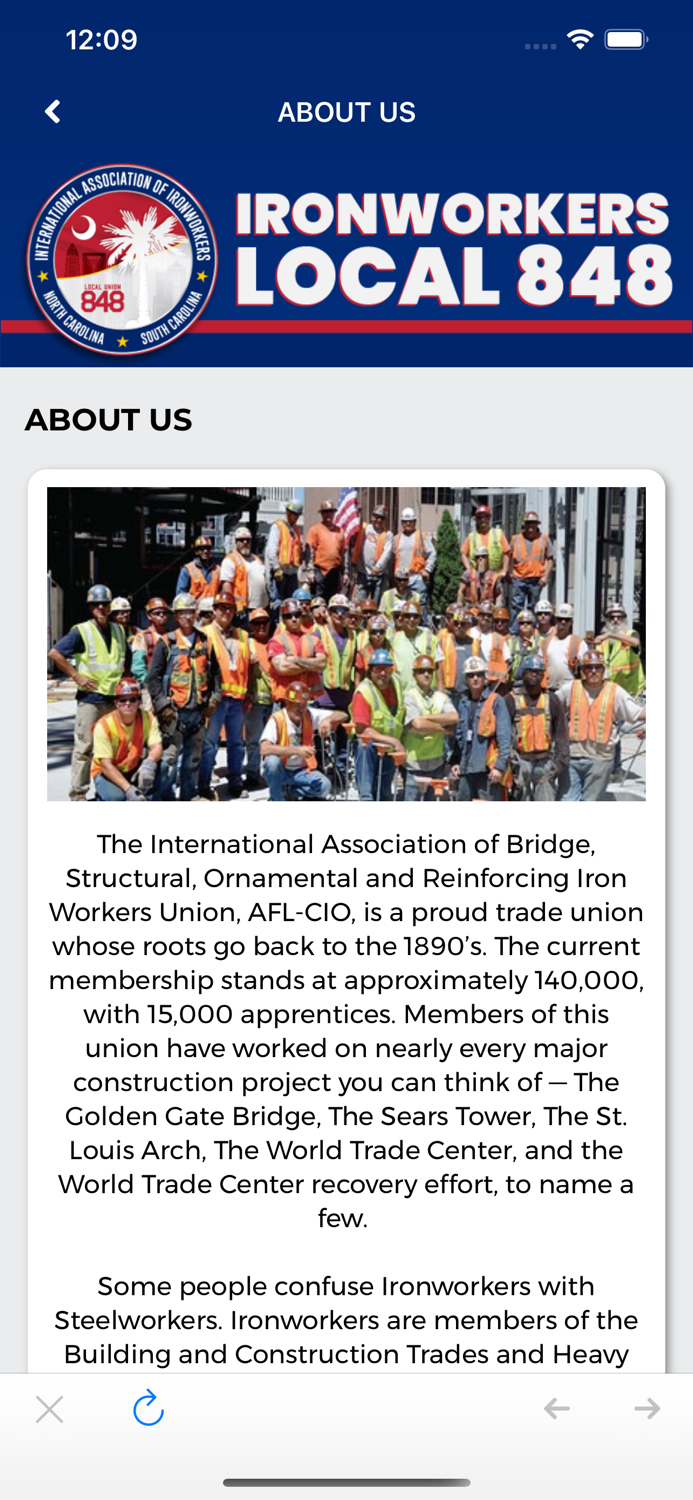The height and width of the screenshot is (1500, 693).
Task: Go back from the About Us page
Action: [x=53, y=111]
